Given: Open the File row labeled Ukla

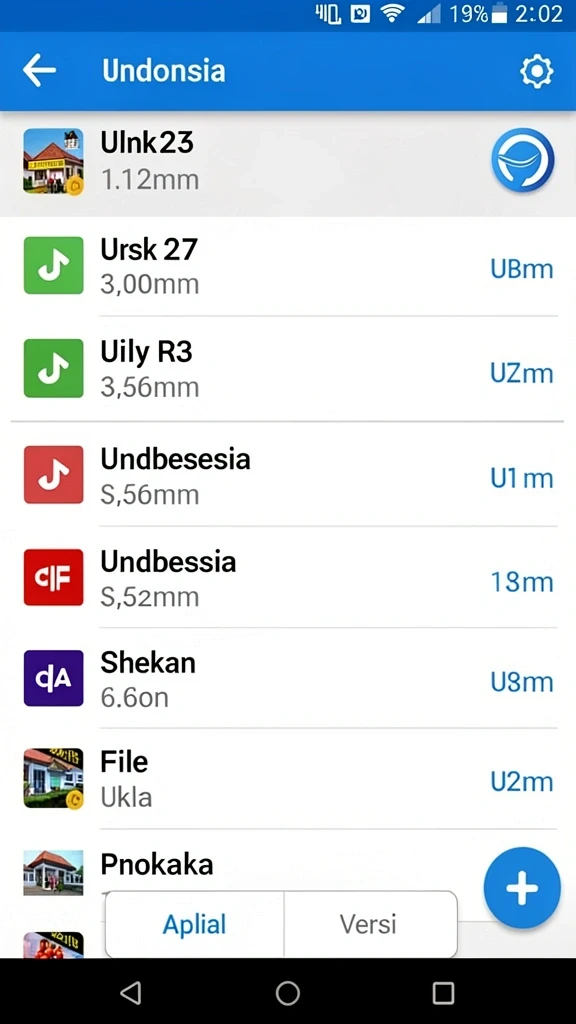Looking at the screenshot, I should 288,779.
